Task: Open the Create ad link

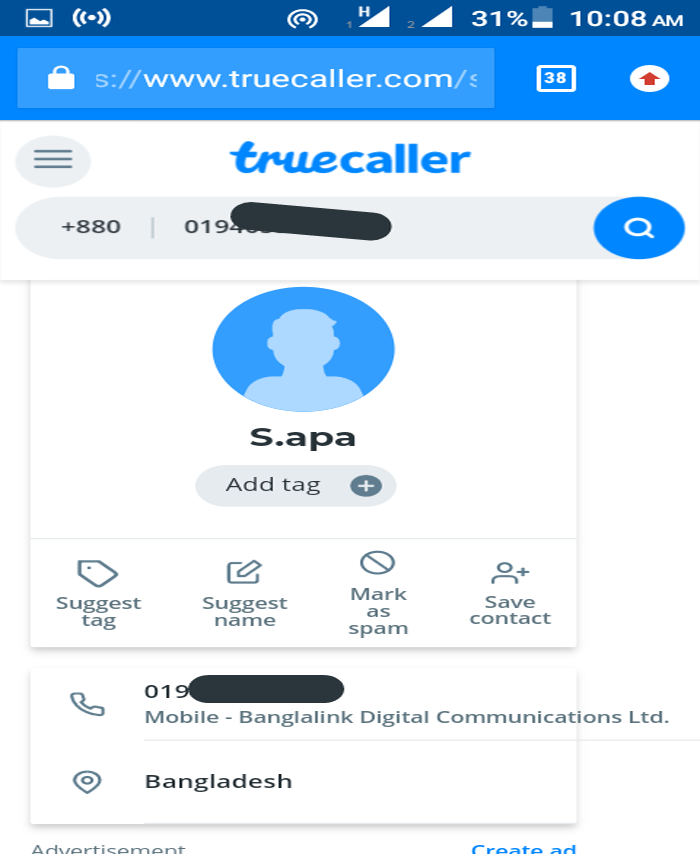Action: pos(523,849)
